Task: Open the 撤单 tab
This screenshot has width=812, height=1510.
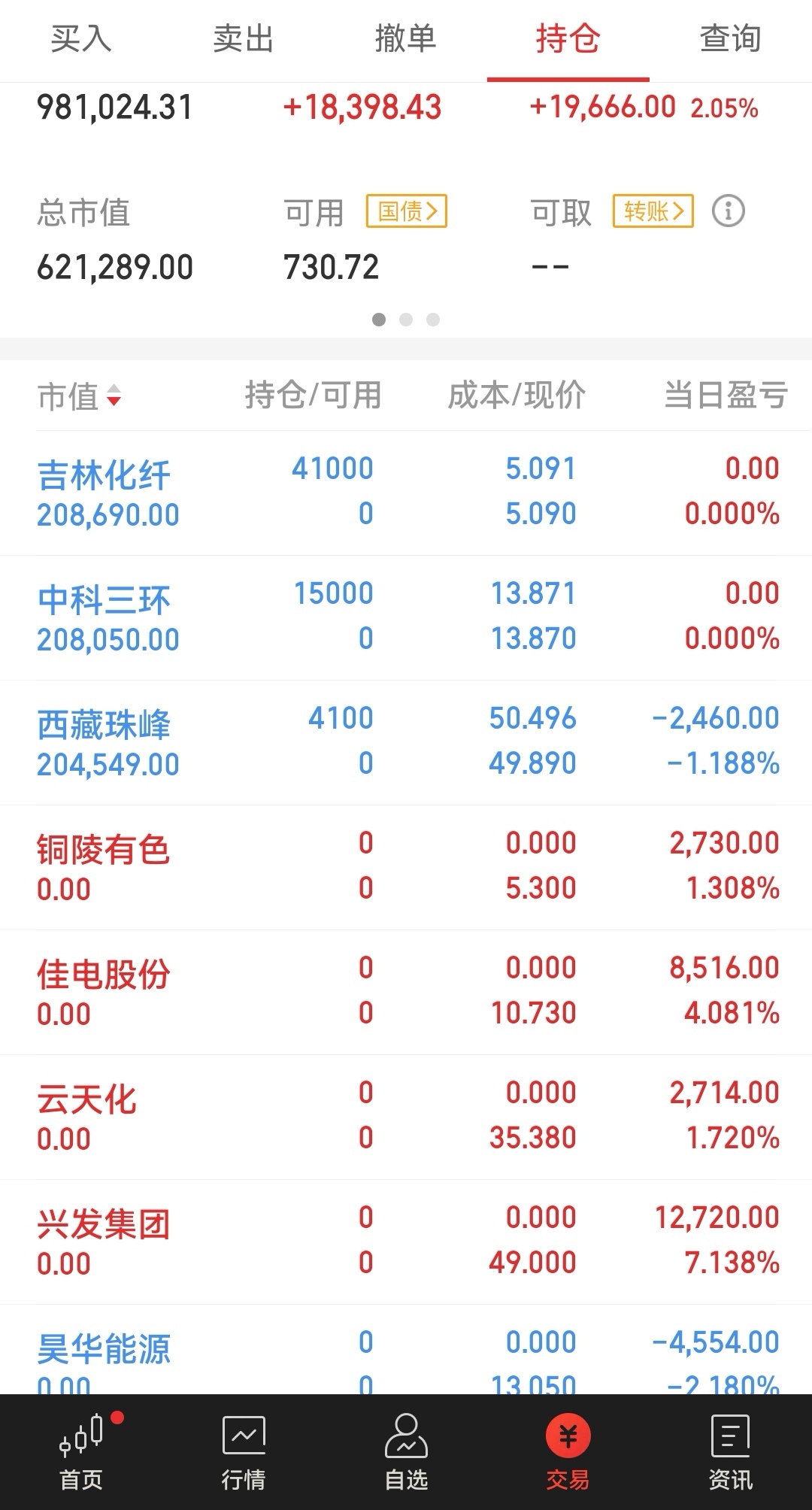Action: tap(406, 39)
